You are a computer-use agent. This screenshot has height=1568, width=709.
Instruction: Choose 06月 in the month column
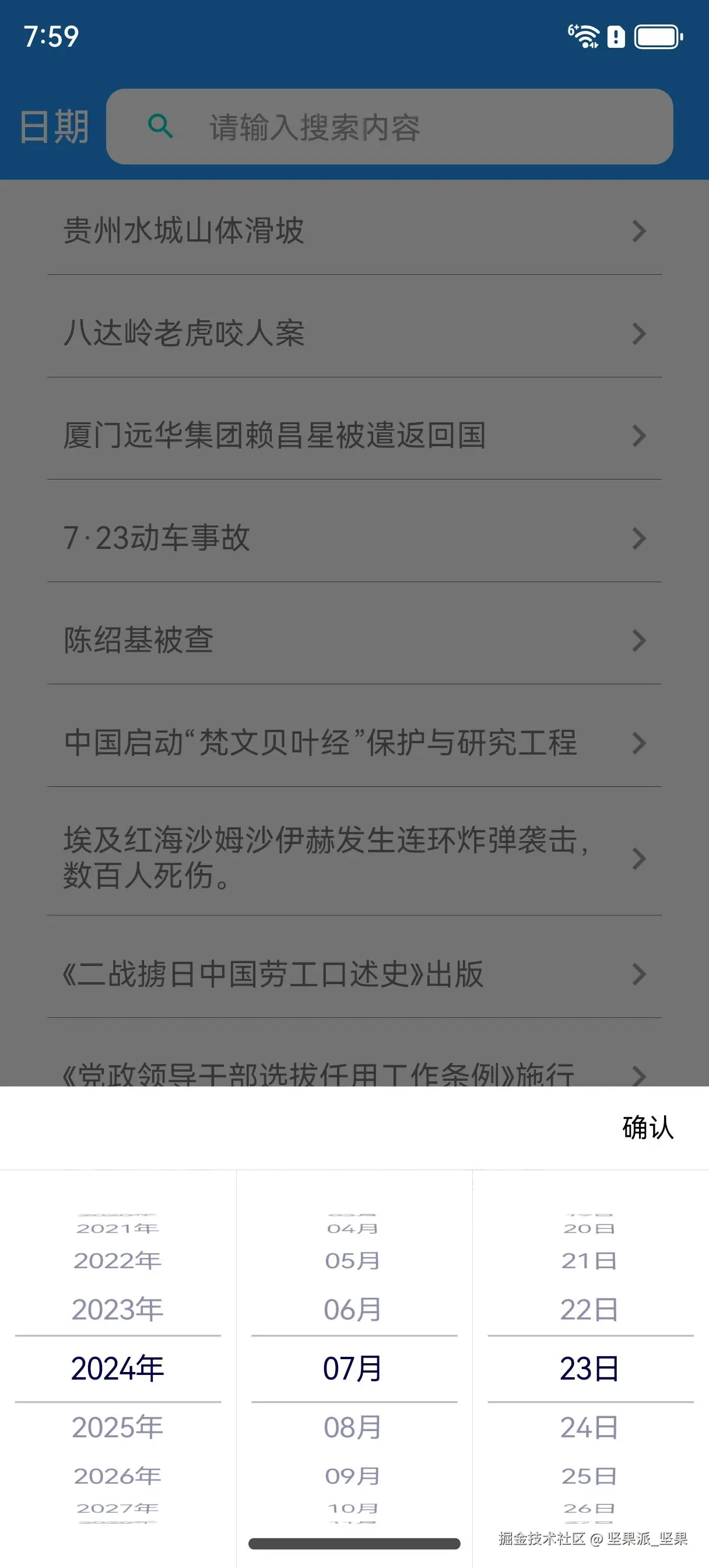pos(353,1310)
